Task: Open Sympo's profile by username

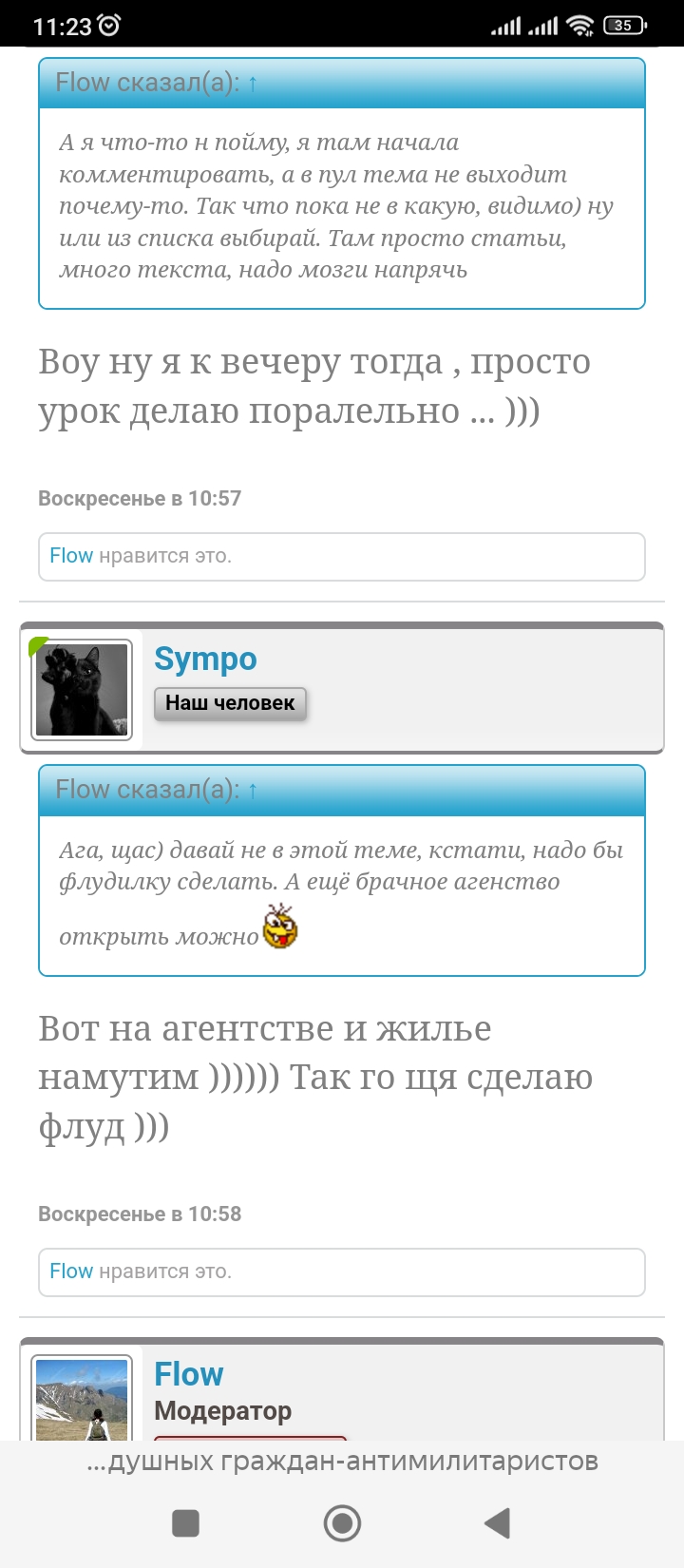Action: (205, 659)
